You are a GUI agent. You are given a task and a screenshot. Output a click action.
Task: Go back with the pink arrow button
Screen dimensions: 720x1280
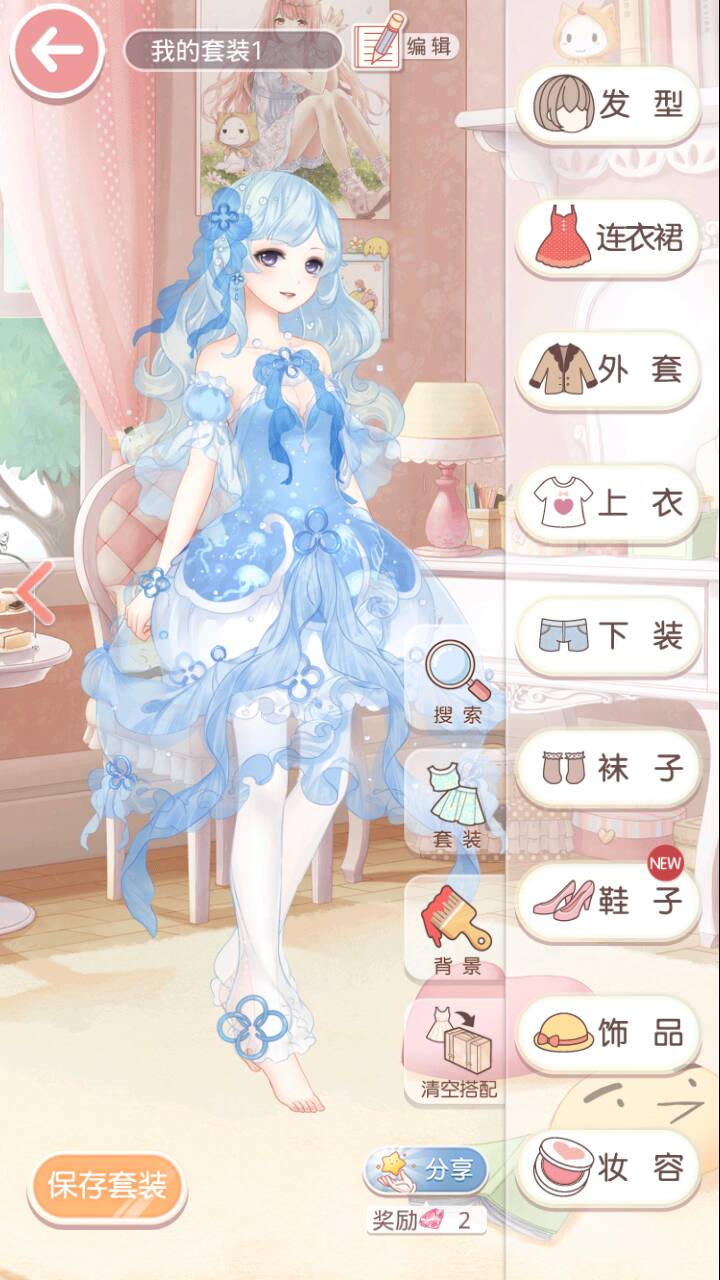56,52
